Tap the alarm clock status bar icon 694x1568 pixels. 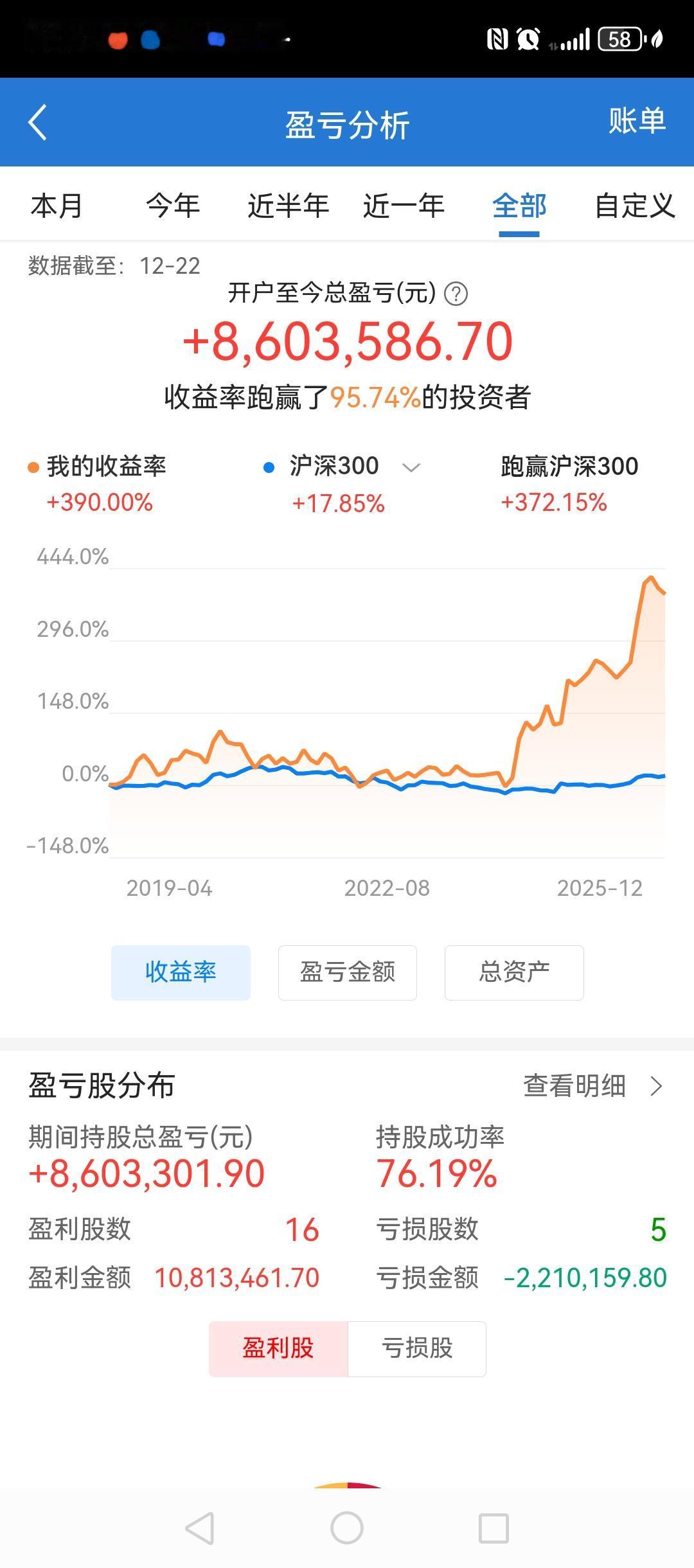tap(528, 41)
